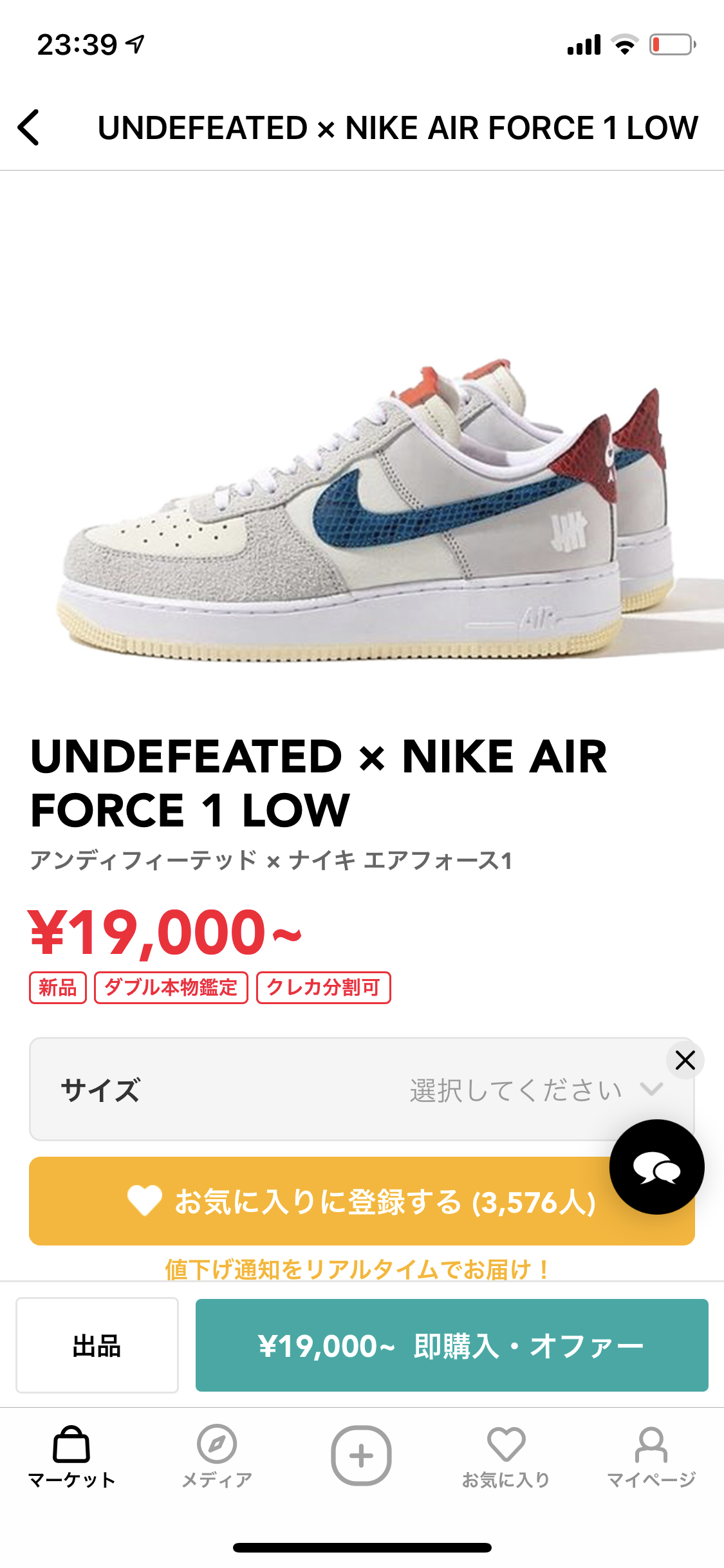Select ¥19,000~ 即購入・オファー button
Image resolution: width=724 pixels, height=1568 pixels.
[x=452, y=1345]
